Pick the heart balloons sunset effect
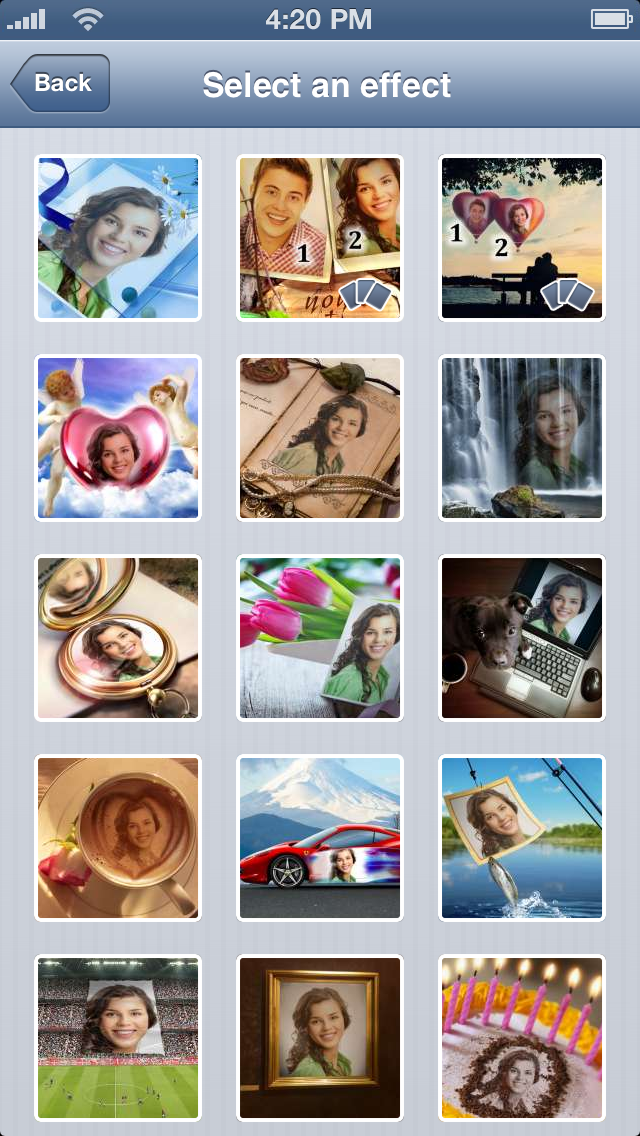The height and width of the screenshot is (1136, 640). point(522,238)
